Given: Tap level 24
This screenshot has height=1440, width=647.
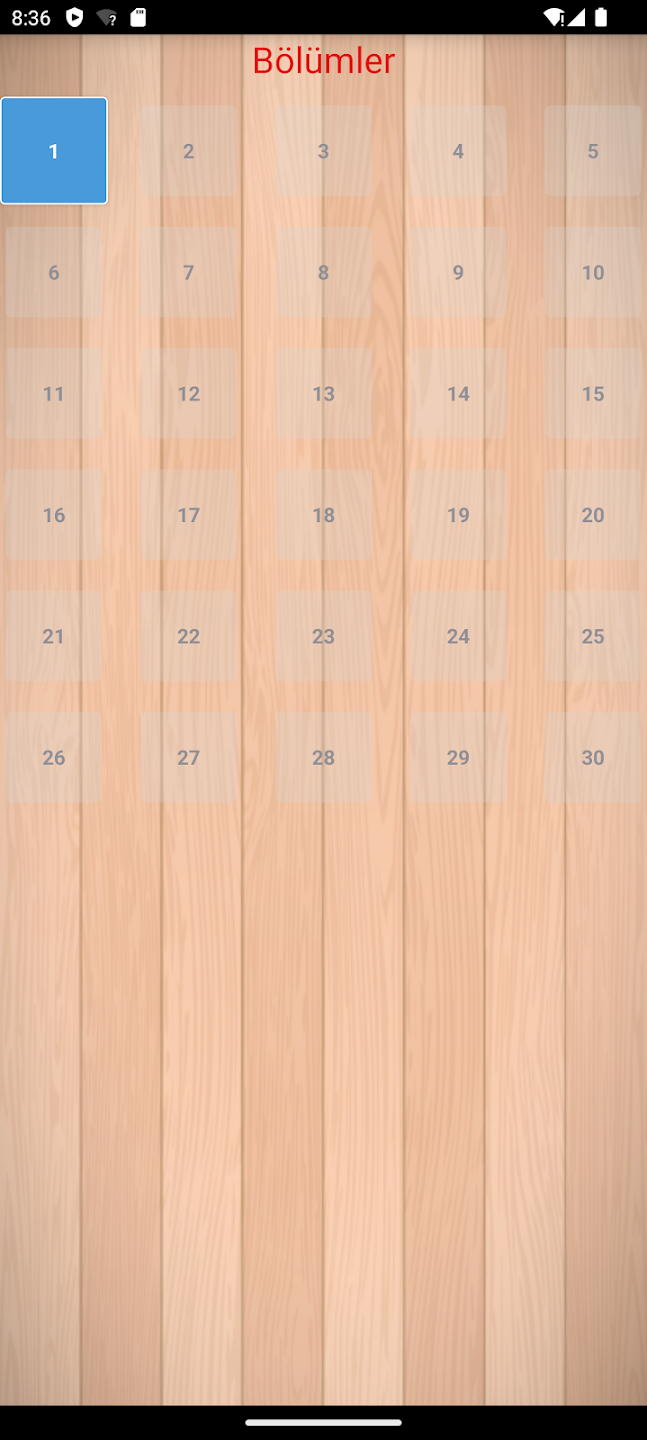Looking at the screenshot, I should click(458, 636).
